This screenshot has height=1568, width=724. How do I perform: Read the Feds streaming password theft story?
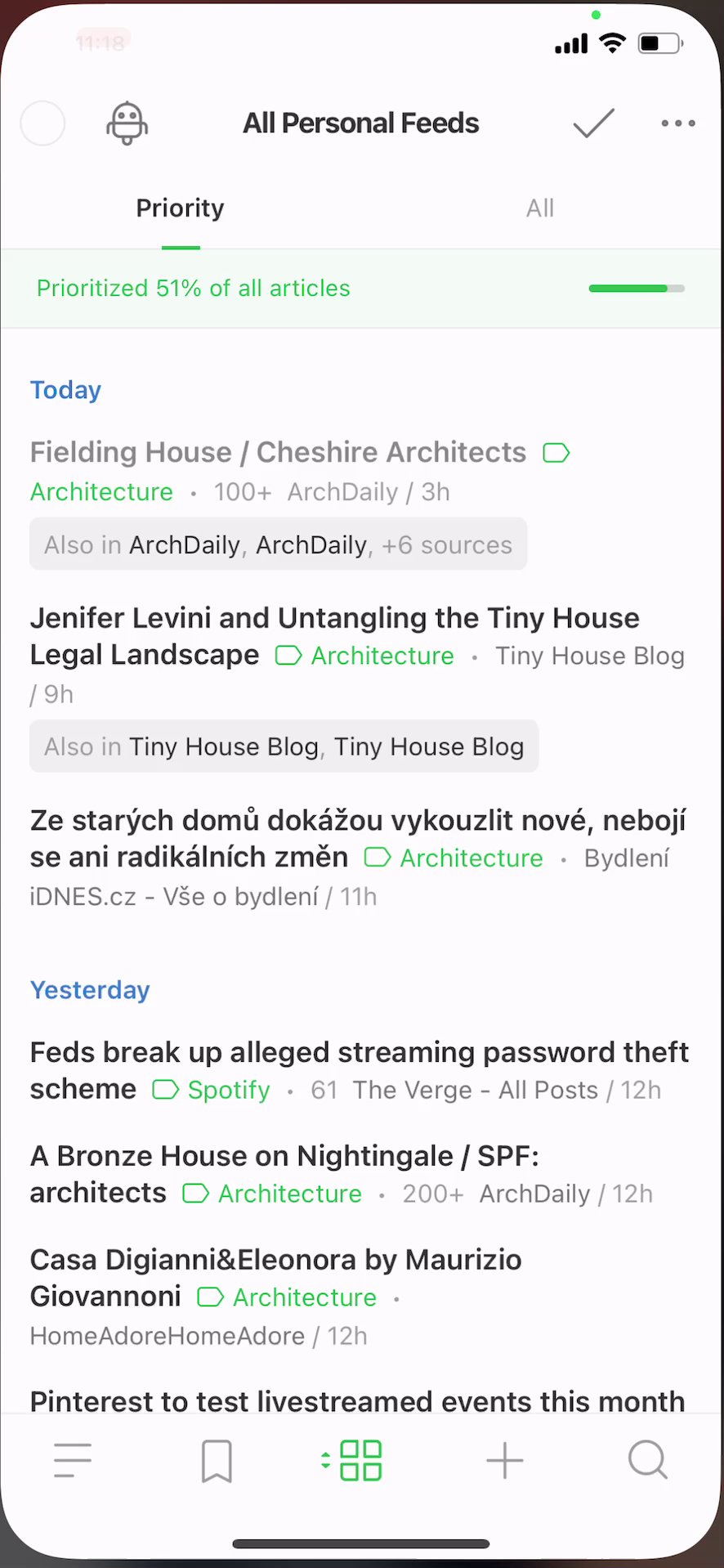coord(359,1053)
